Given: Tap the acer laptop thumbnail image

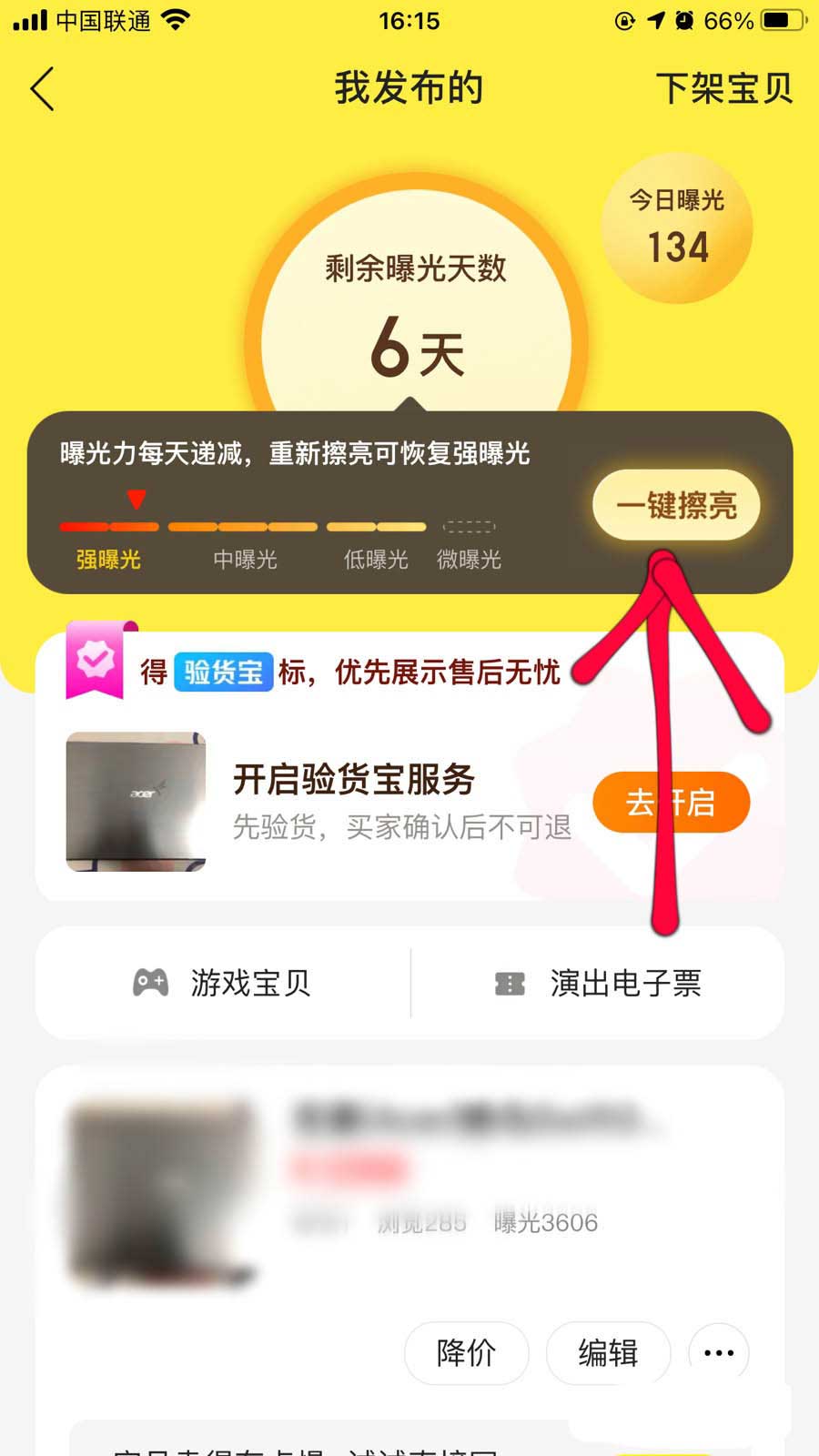Looking at the screenshot, I should coord(135,801).
